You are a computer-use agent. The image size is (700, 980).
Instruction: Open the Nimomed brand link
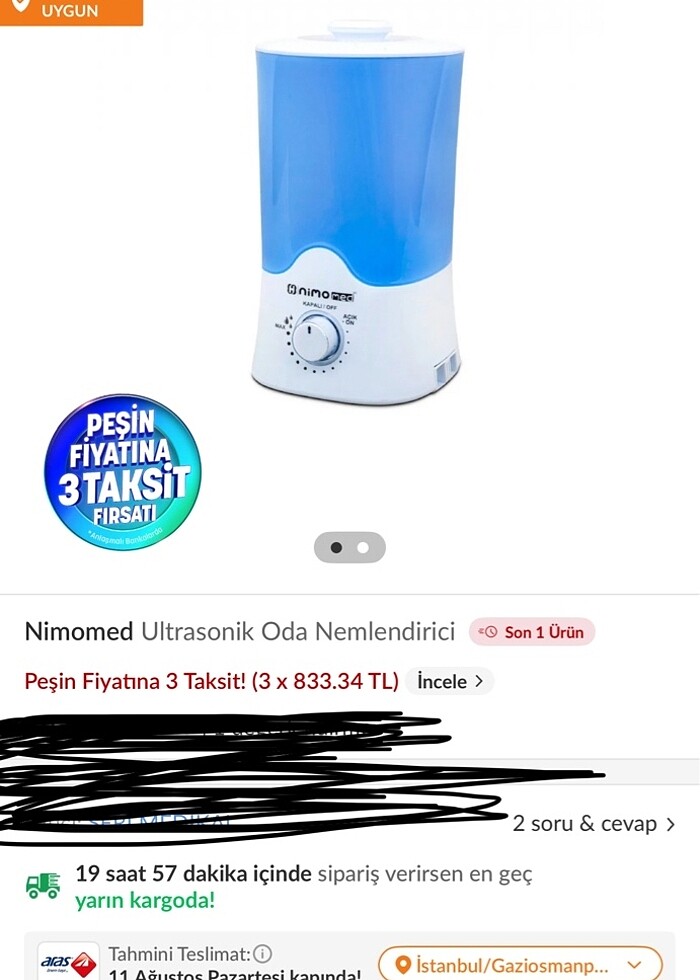click(x=79, y=632)
